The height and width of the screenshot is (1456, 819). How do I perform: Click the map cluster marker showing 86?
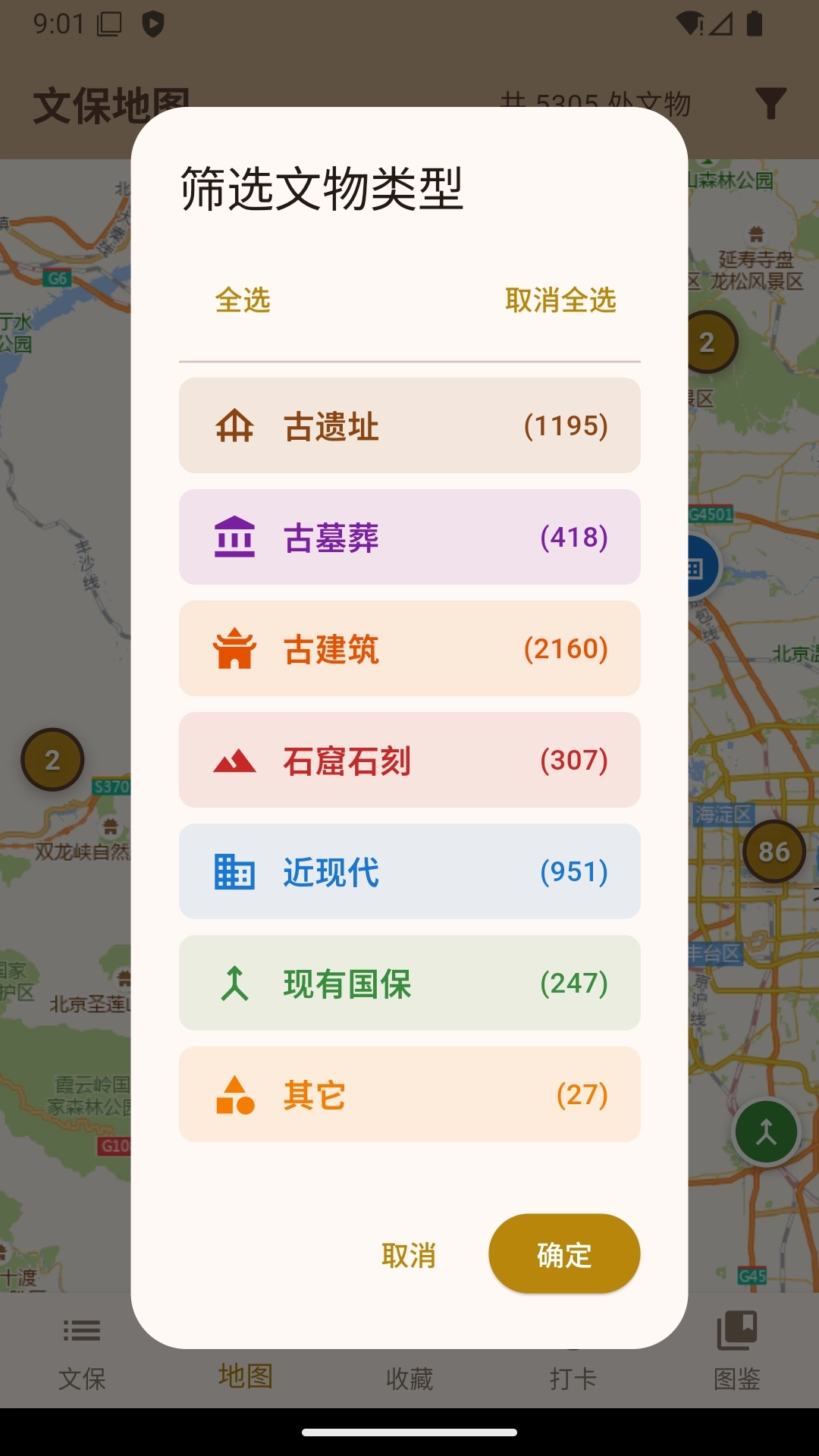(775, 851)
